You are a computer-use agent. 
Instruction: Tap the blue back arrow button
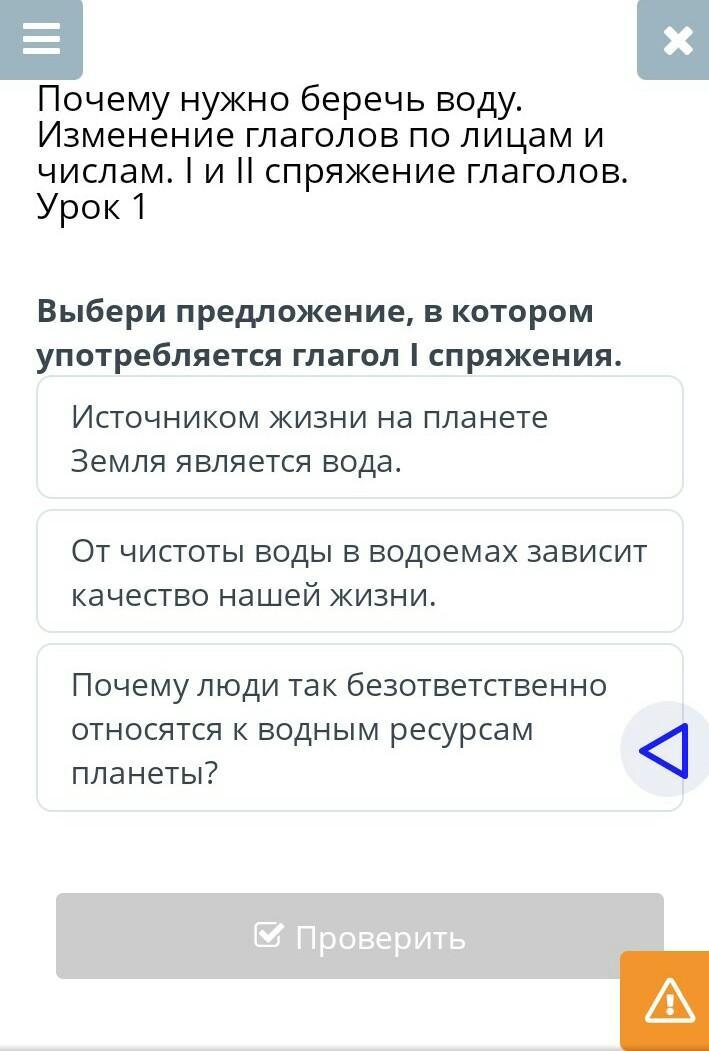(x=665, y=750)
